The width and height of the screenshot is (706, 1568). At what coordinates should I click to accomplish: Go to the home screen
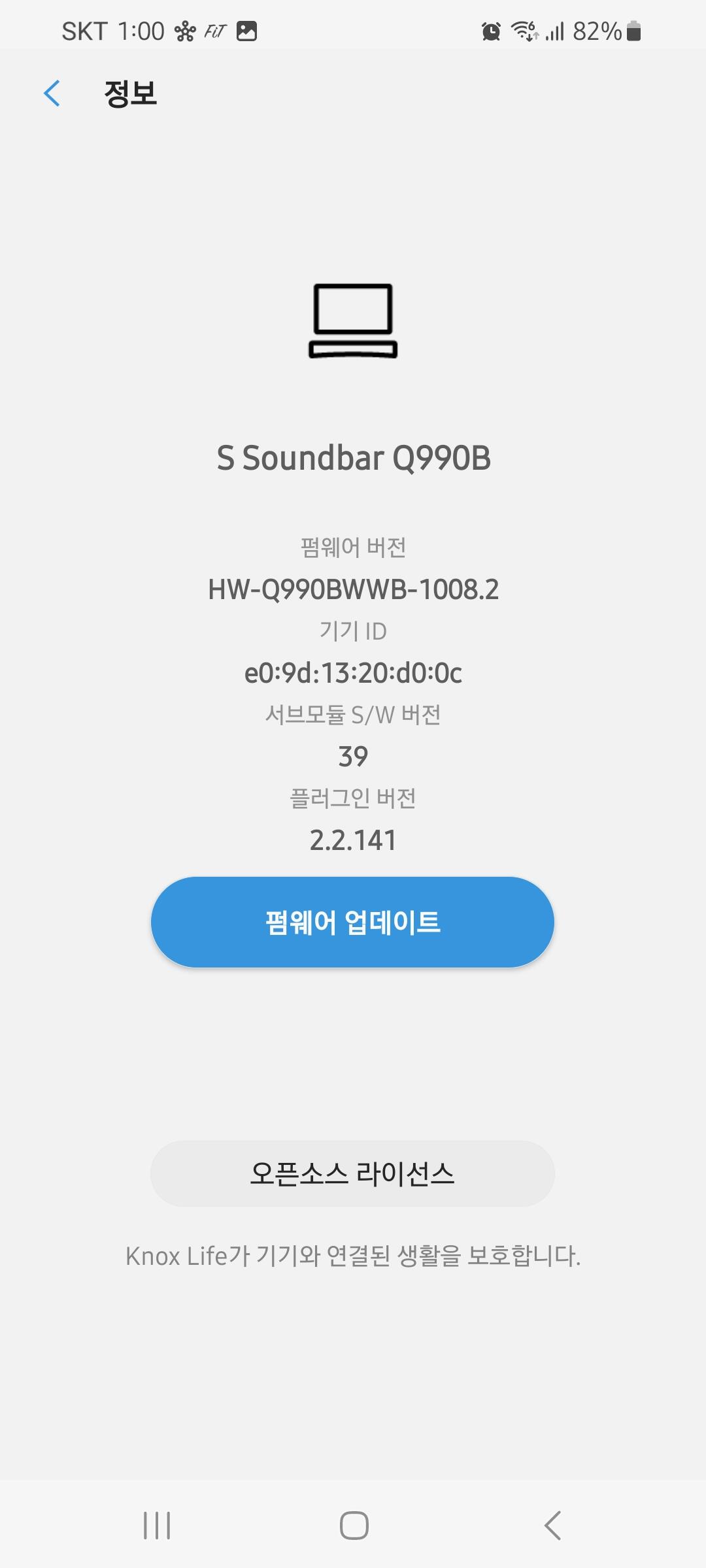[x=354, y=1526]
